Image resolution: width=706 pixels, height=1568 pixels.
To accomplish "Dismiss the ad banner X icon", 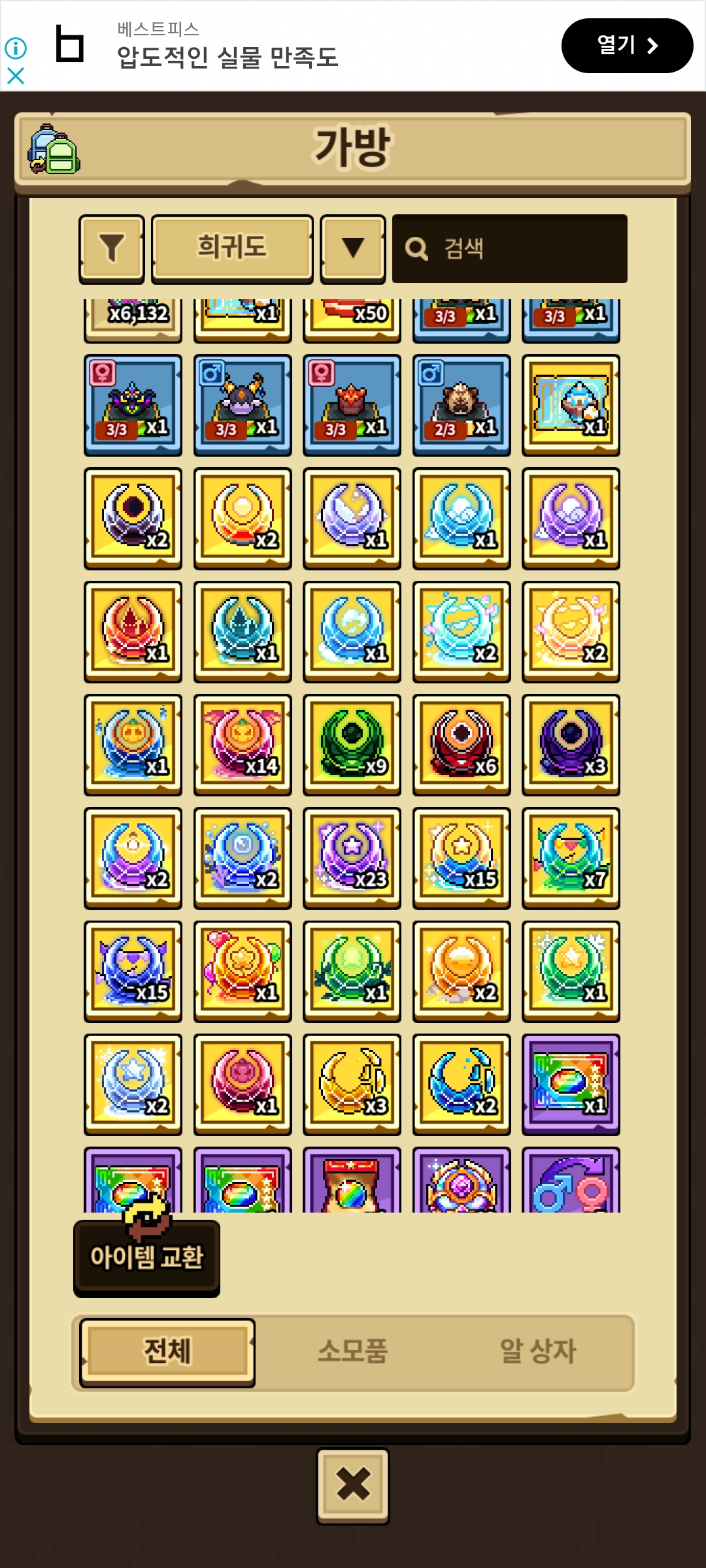I will pyautogui.click(x=16, y=76).
